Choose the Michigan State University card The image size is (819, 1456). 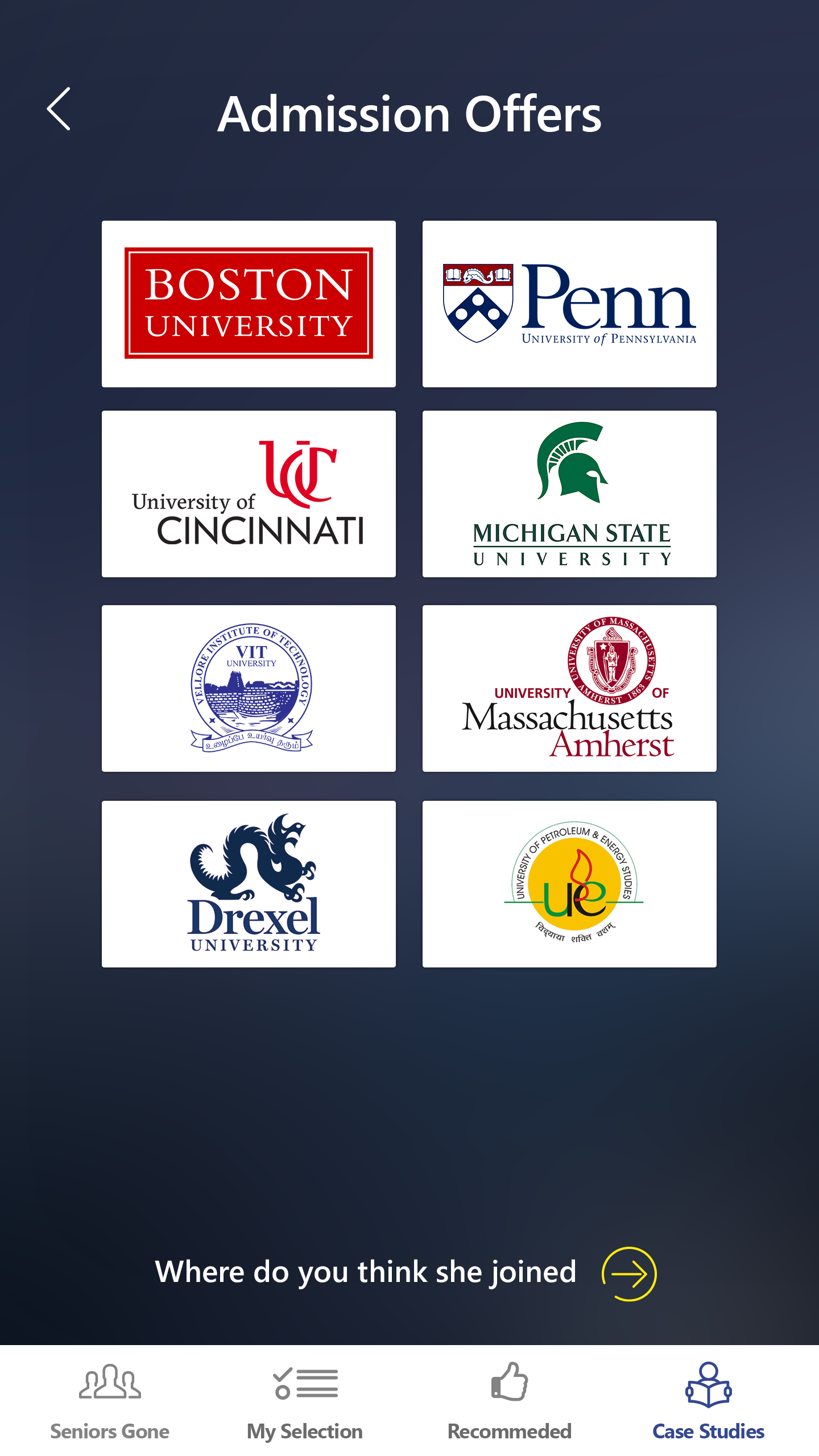pyautogui.click(x=569, y=494)
